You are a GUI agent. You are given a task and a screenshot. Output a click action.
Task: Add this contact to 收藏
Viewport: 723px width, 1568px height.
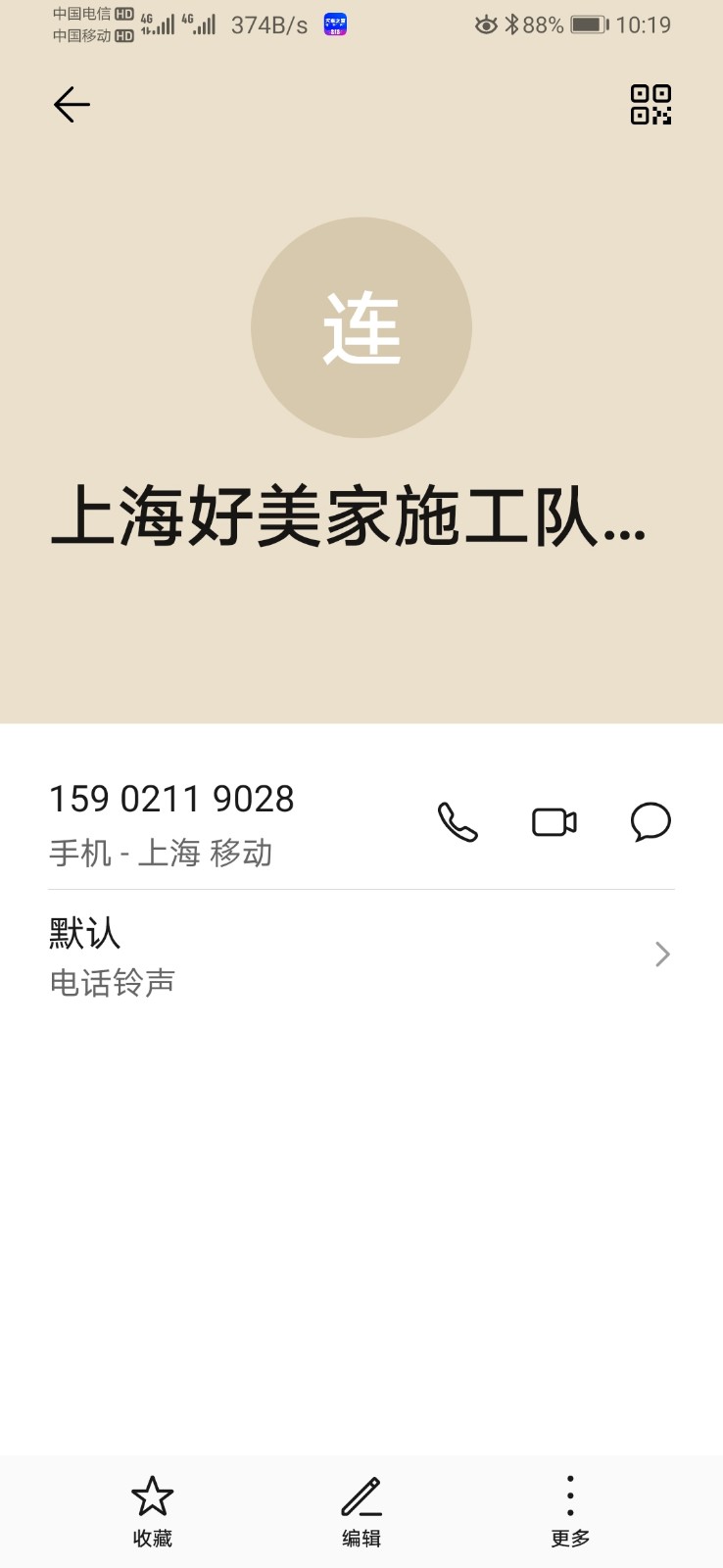coord(152,1510)
